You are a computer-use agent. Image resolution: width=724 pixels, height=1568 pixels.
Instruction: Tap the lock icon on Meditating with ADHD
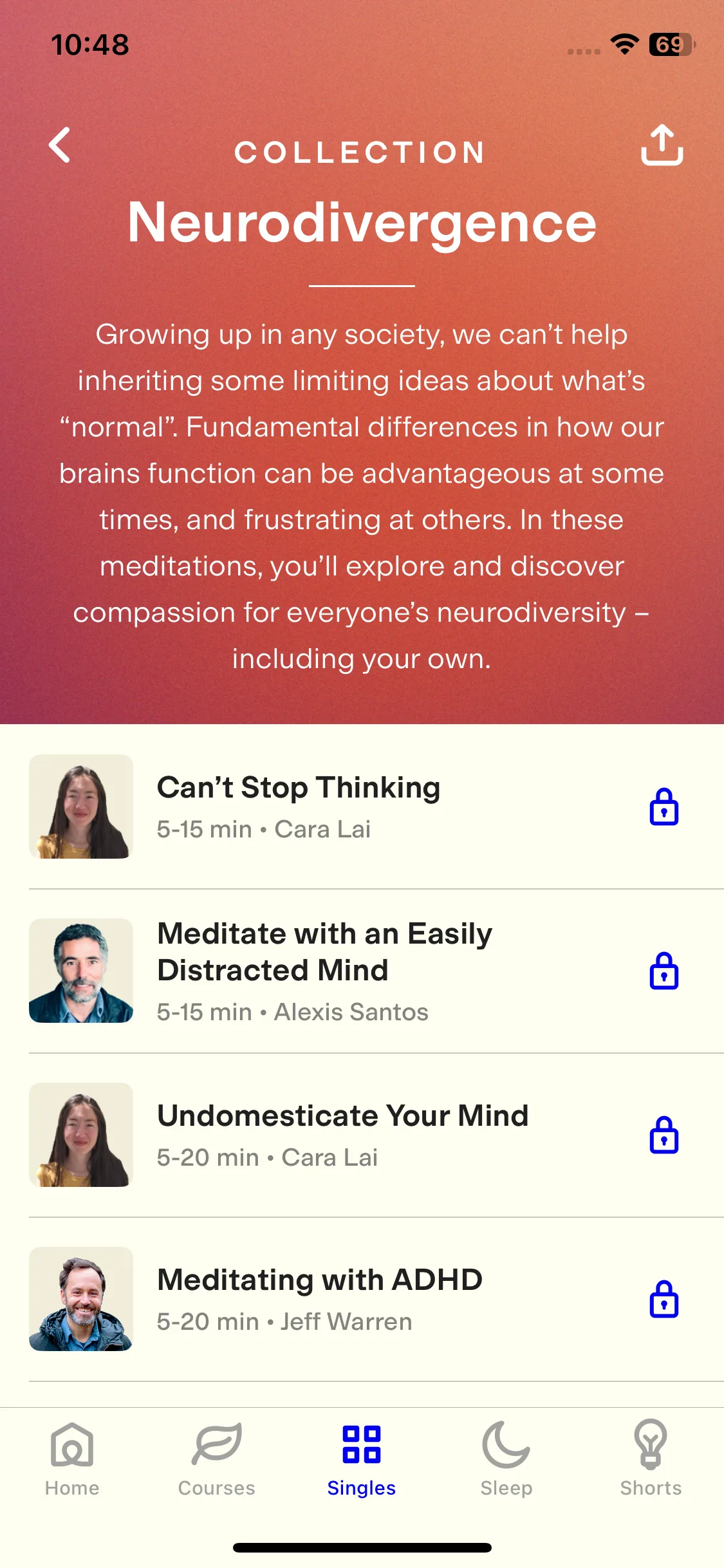tap(664, 1299)
